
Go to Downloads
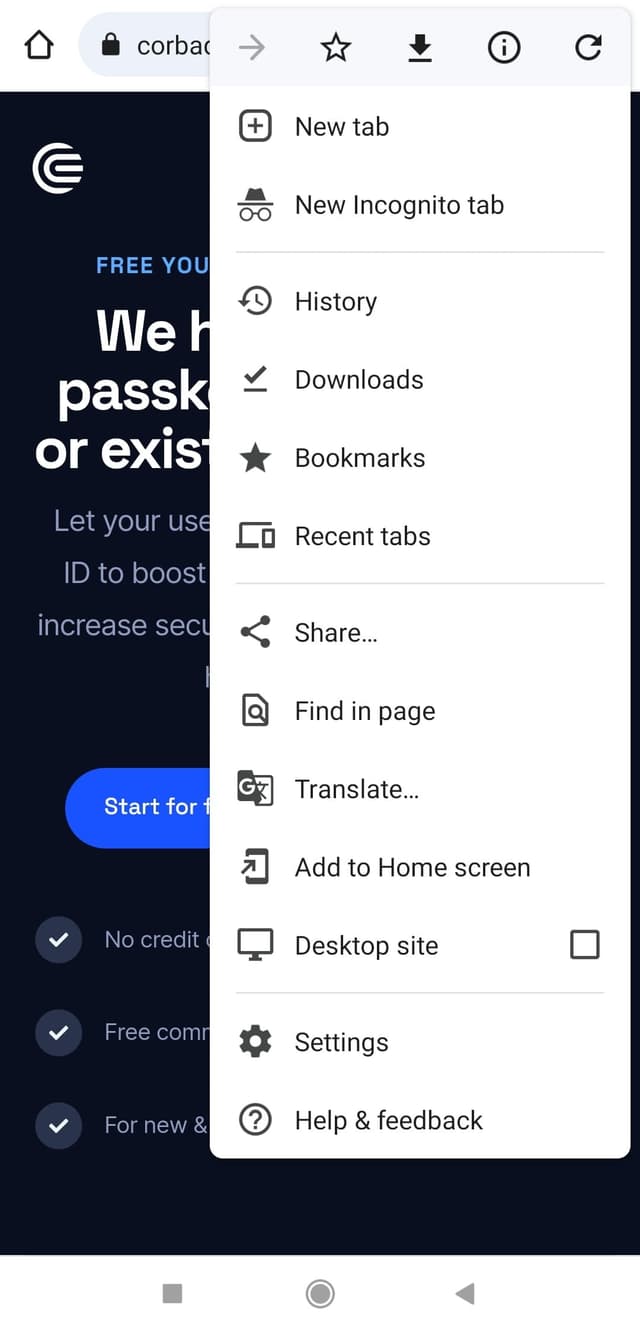[358, 380]
